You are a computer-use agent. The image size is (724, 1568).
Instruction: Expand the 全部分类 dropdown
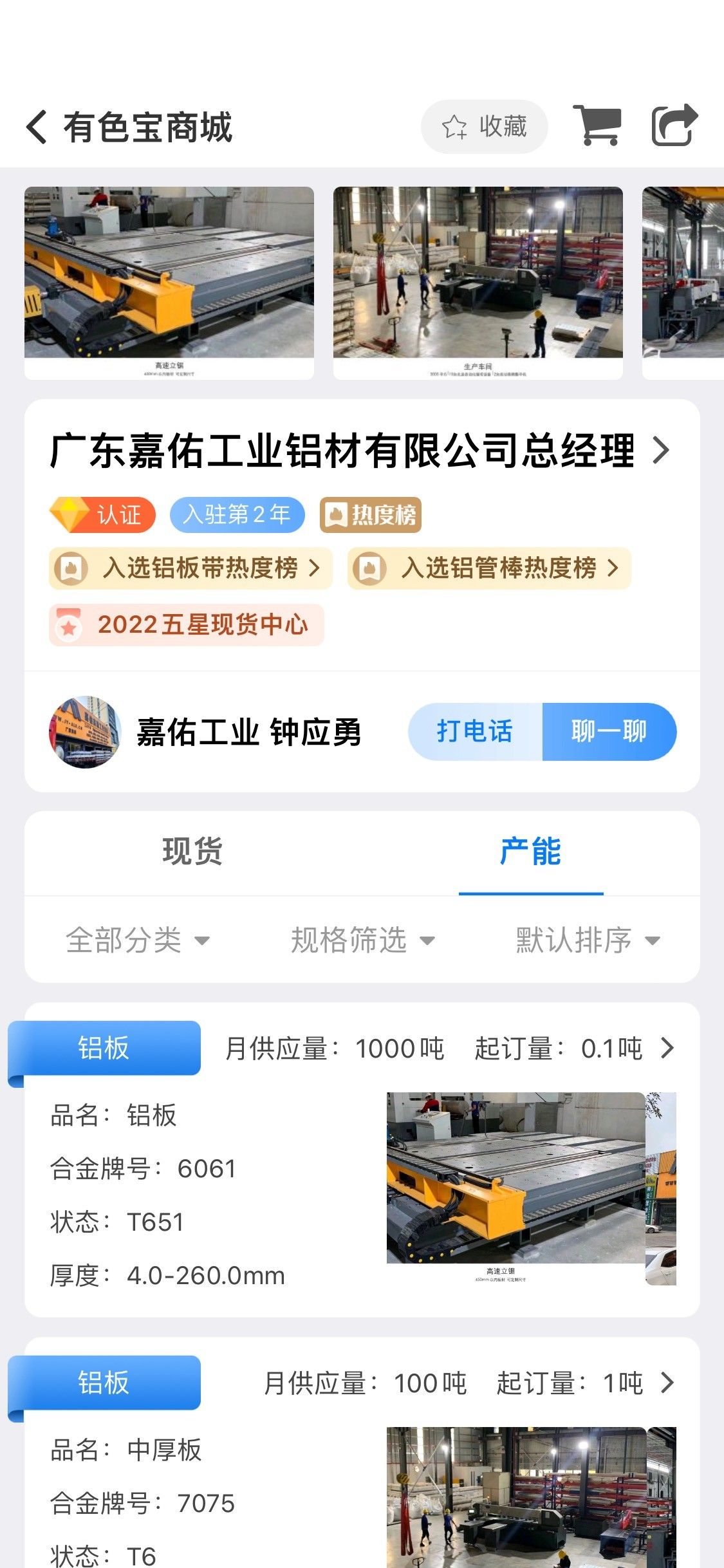point(137,940)
